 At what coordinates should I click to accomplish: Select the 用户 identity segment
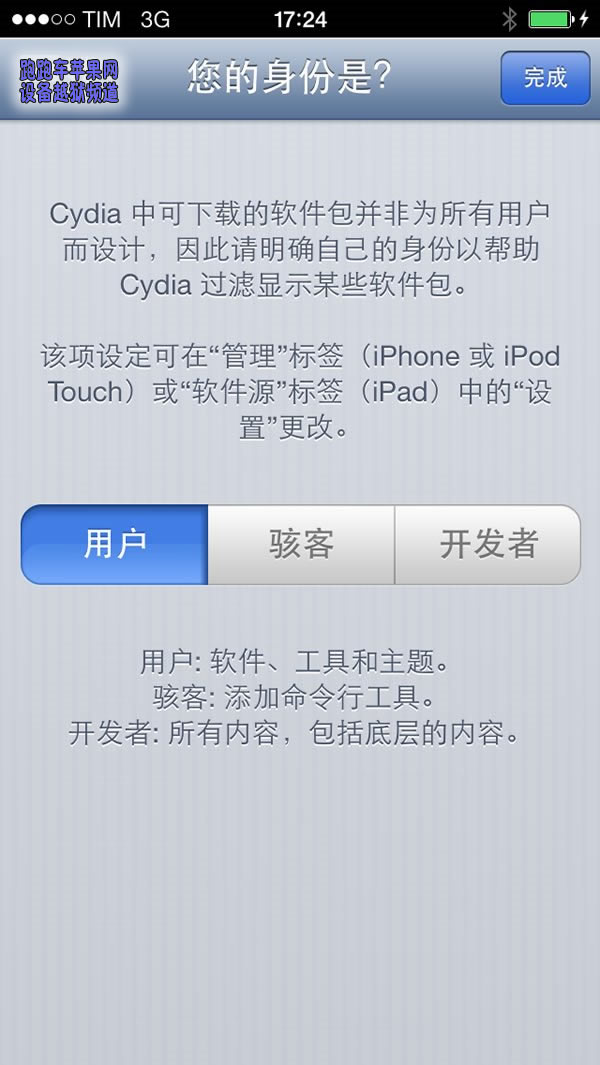coord(114,544)
